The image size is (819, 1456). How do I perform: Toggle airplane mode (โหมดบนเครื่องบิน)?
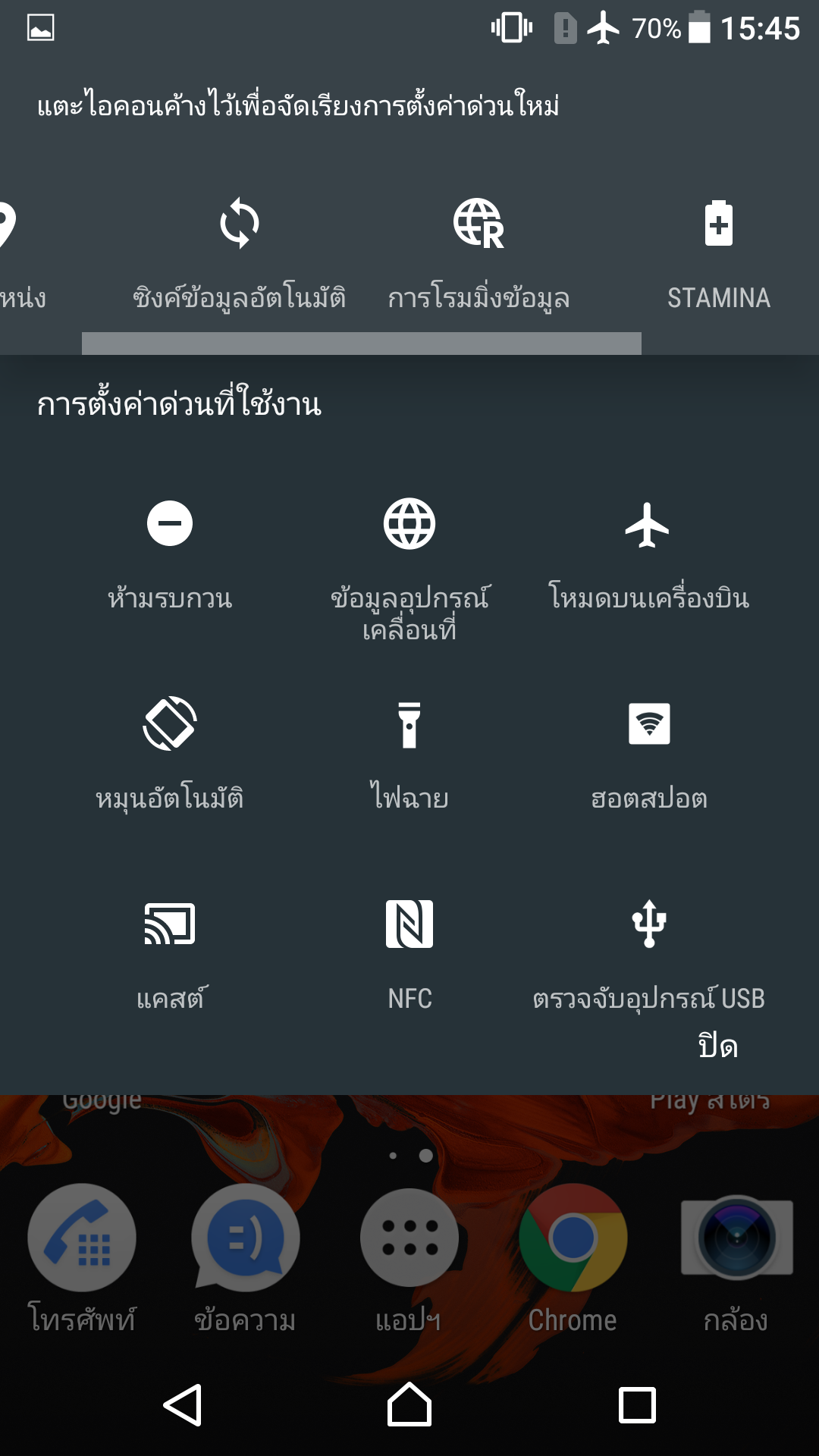(649, 556)
